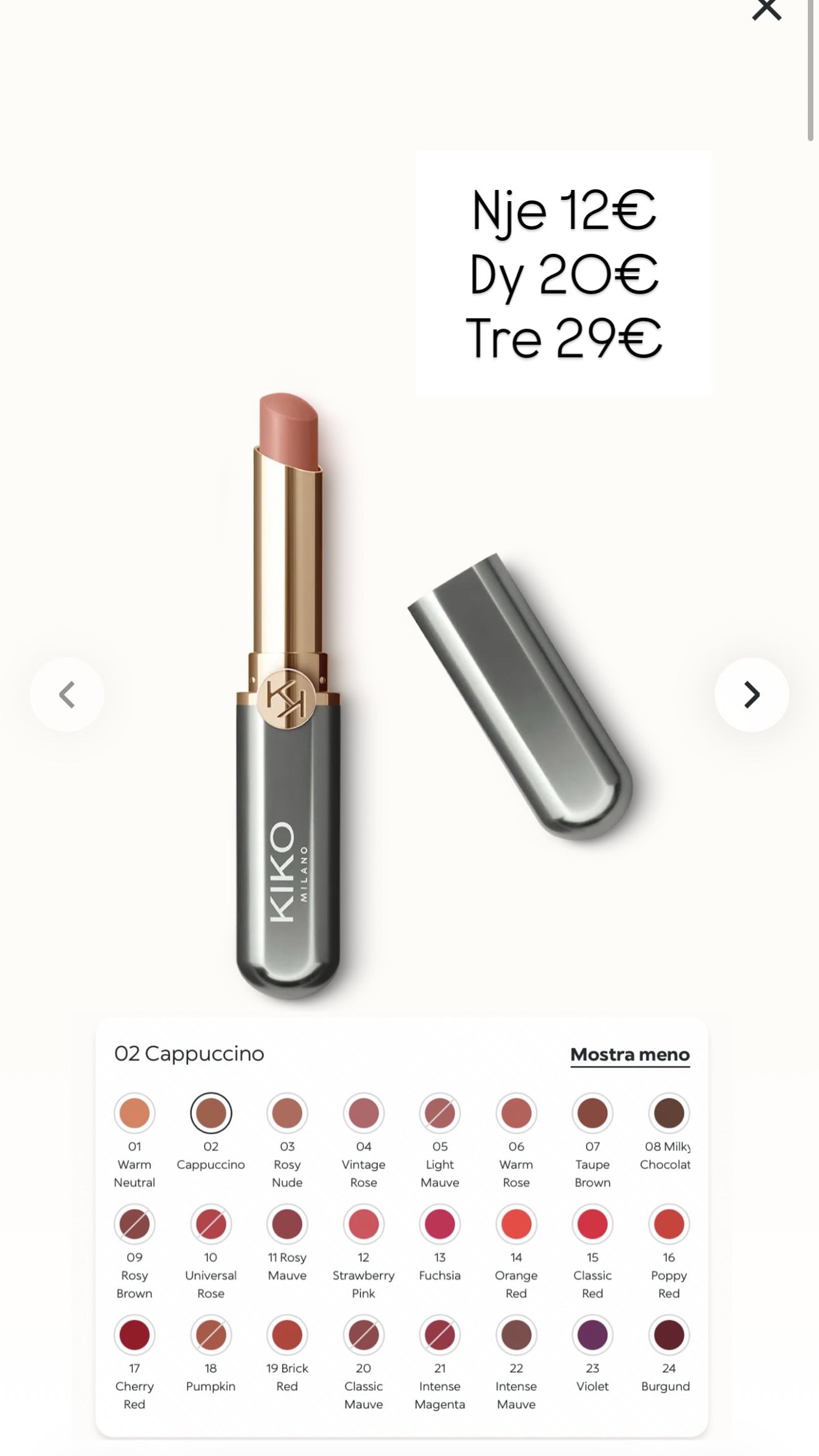Select the 24 Burgundy shade
This screenshot has width=819, height=1456.
669,1335
